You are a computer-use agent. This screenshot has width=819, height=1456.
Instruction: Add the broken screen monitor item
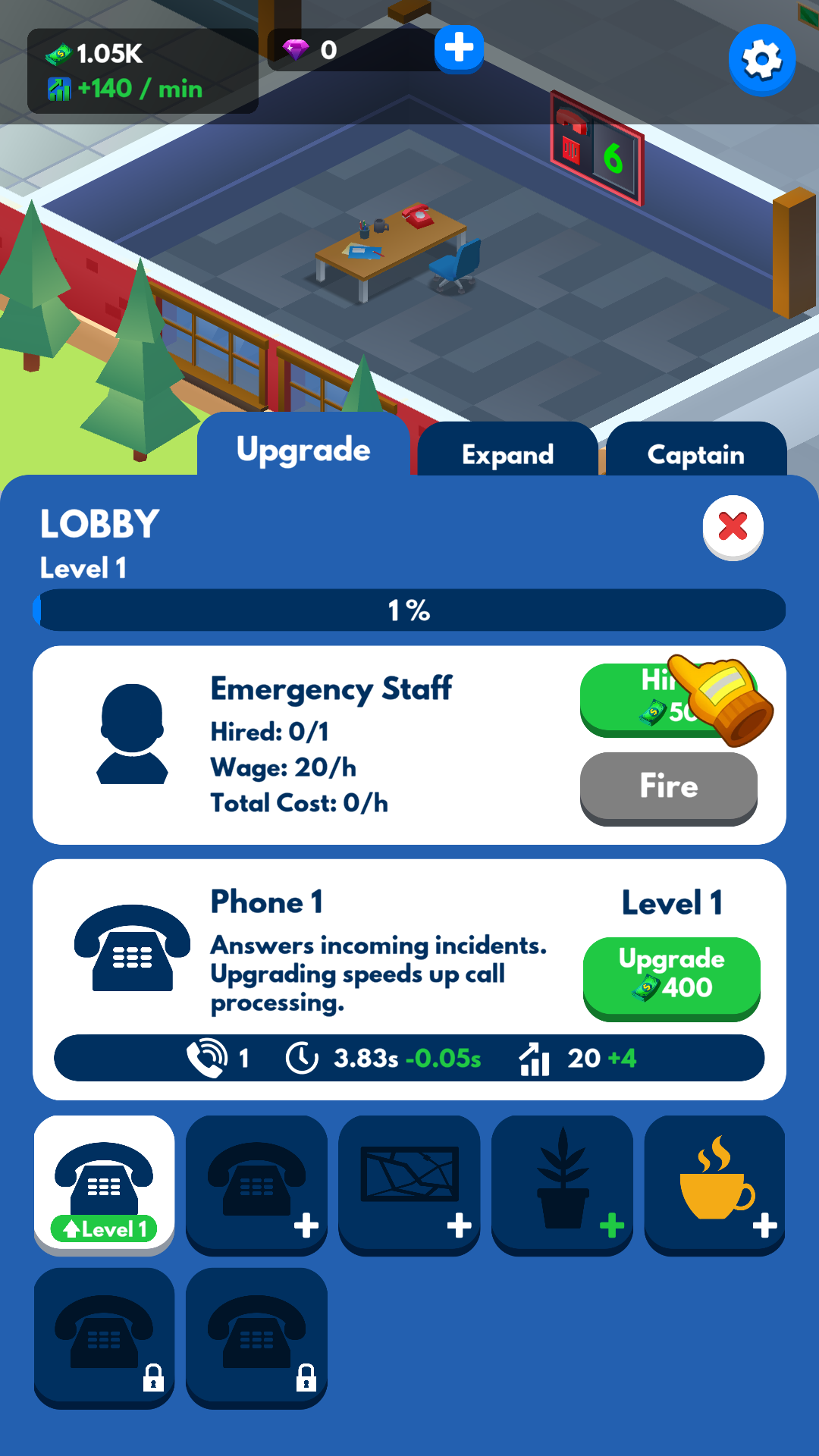(409, 1183)
